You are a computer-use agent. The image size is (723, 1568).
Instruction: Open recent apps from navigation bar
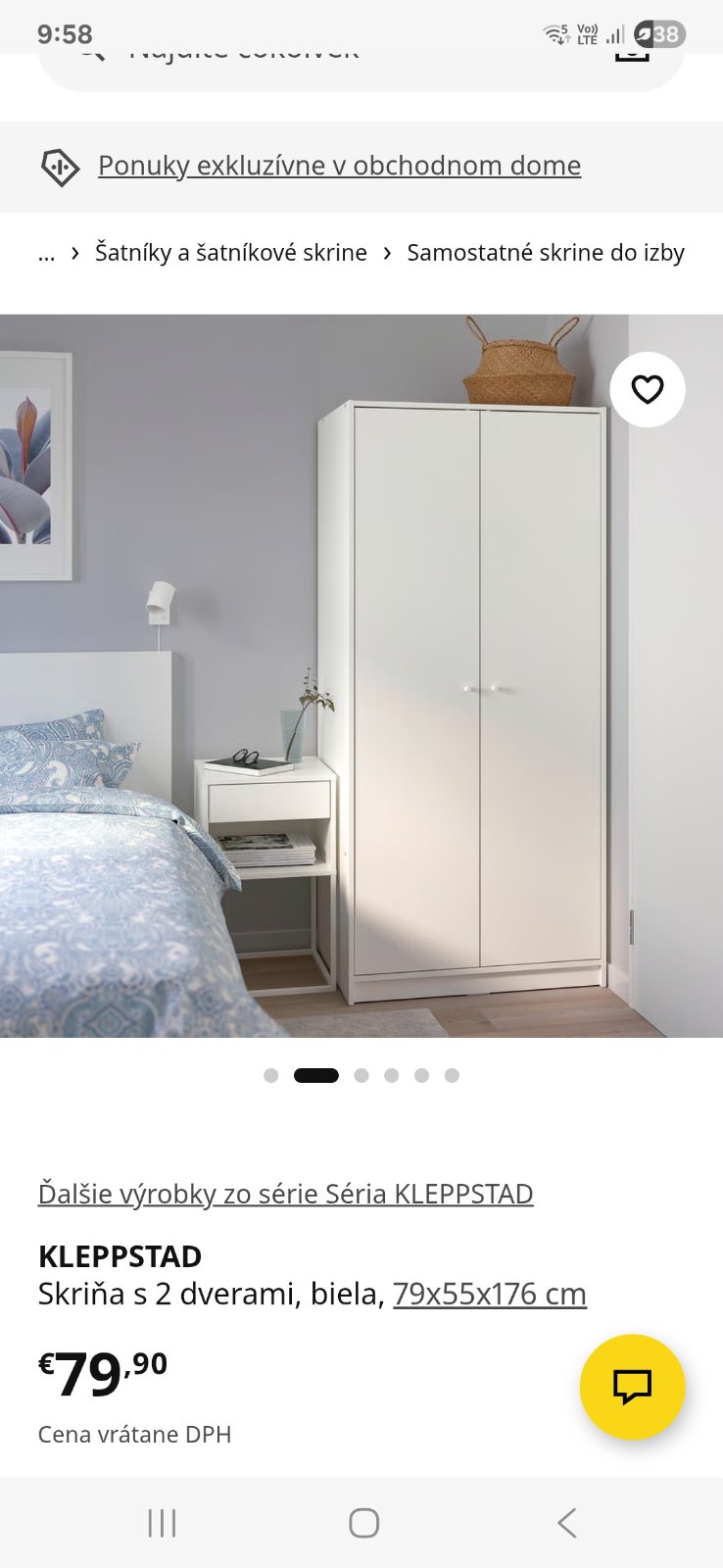[162, 1523]
